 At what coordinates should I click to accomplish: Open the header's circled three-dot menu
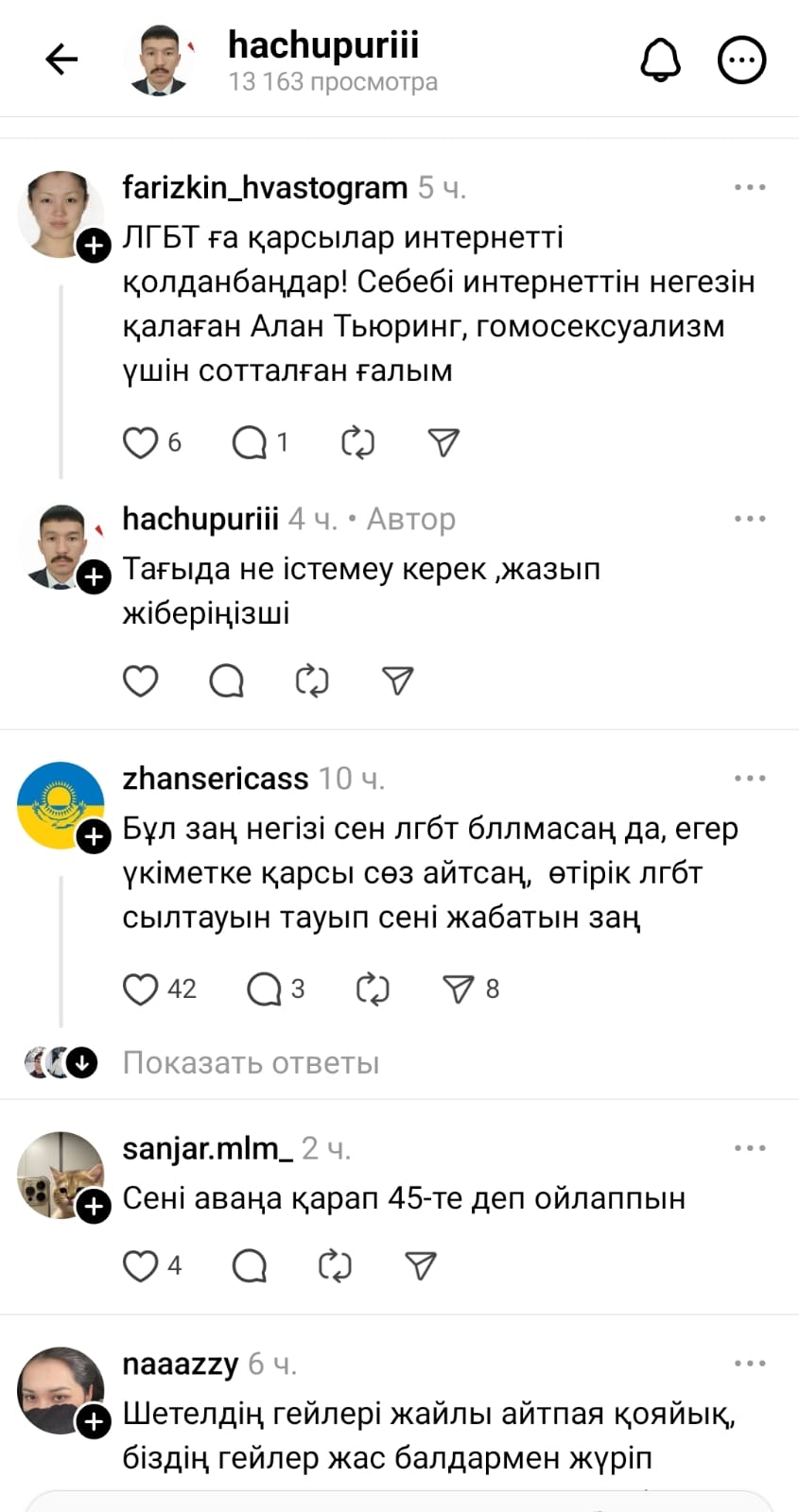point(741,60)
